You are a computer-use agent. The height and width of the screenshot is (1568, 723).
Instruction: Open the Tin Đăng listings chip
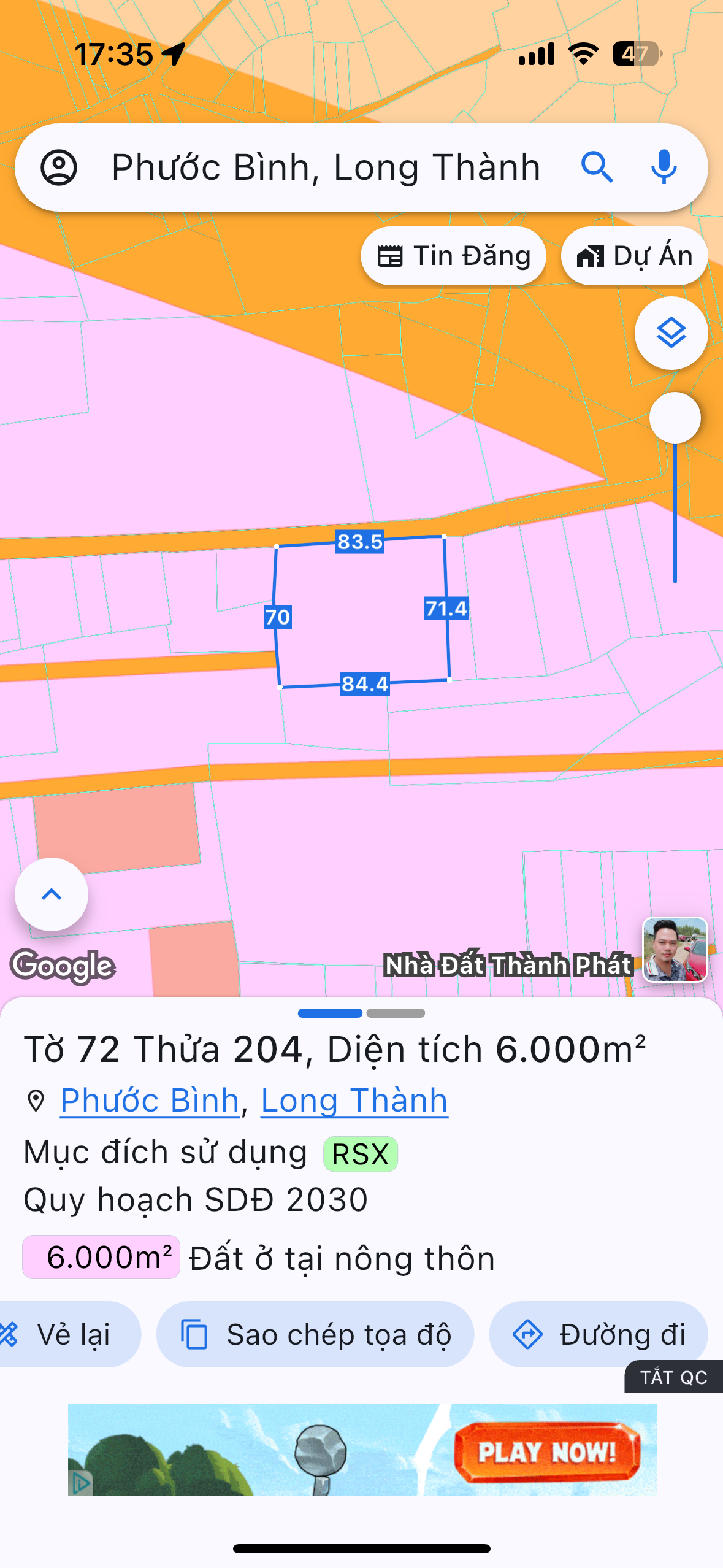453,256
